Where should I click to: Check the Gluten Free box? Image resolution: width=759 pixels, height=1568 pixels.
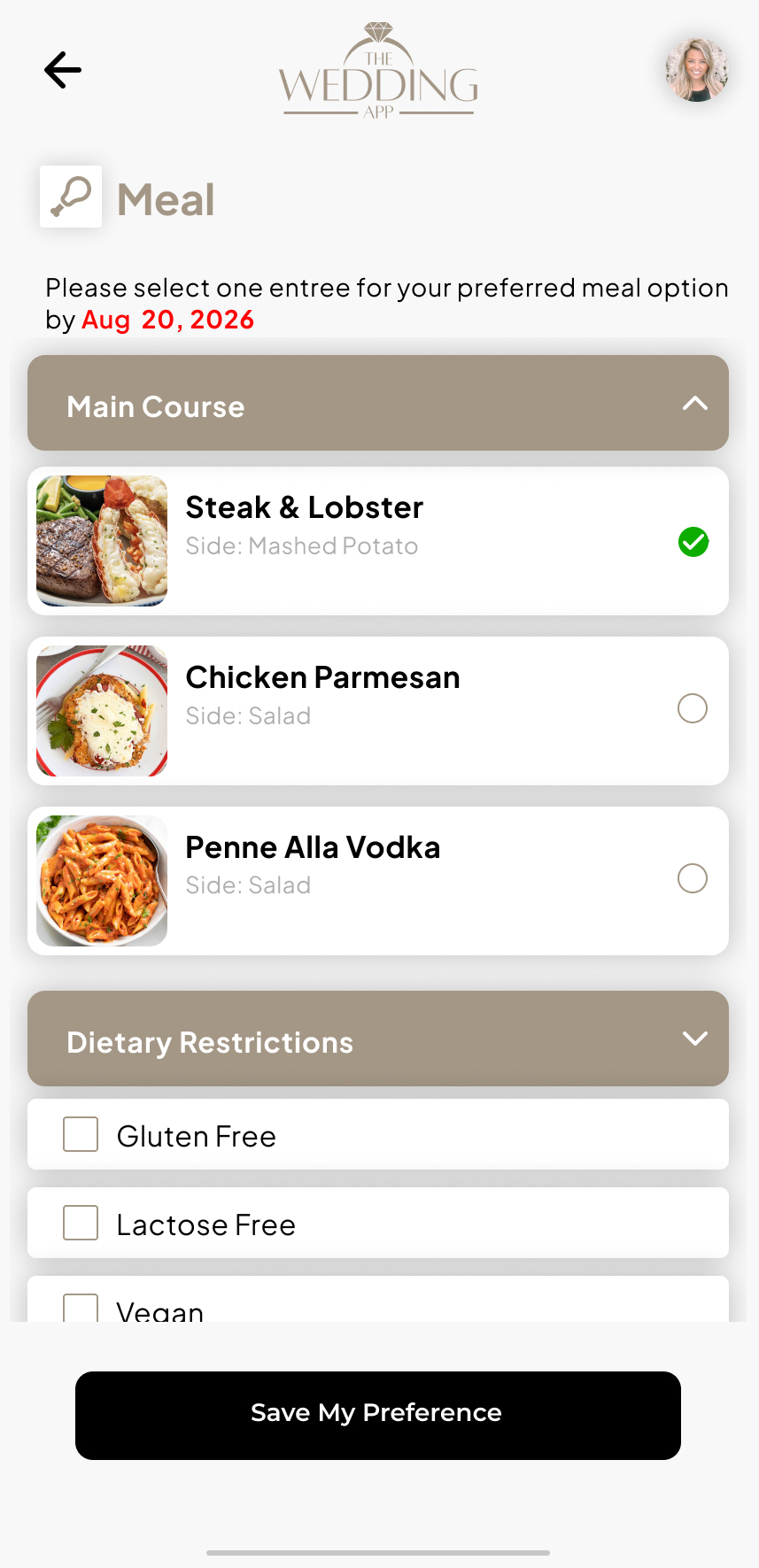(x=81, y=1134)
